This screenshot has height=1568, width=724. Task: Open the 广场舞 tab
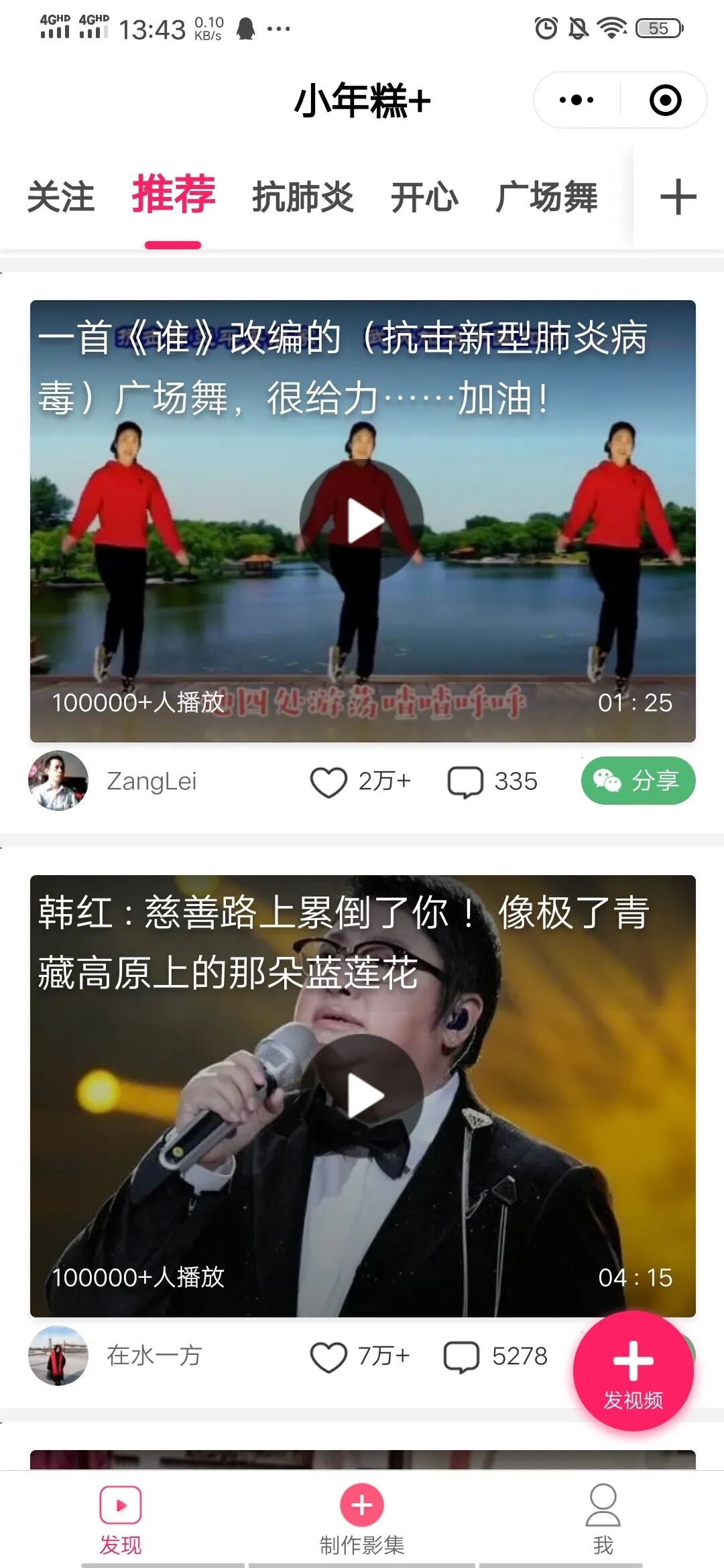click(546, 197)
